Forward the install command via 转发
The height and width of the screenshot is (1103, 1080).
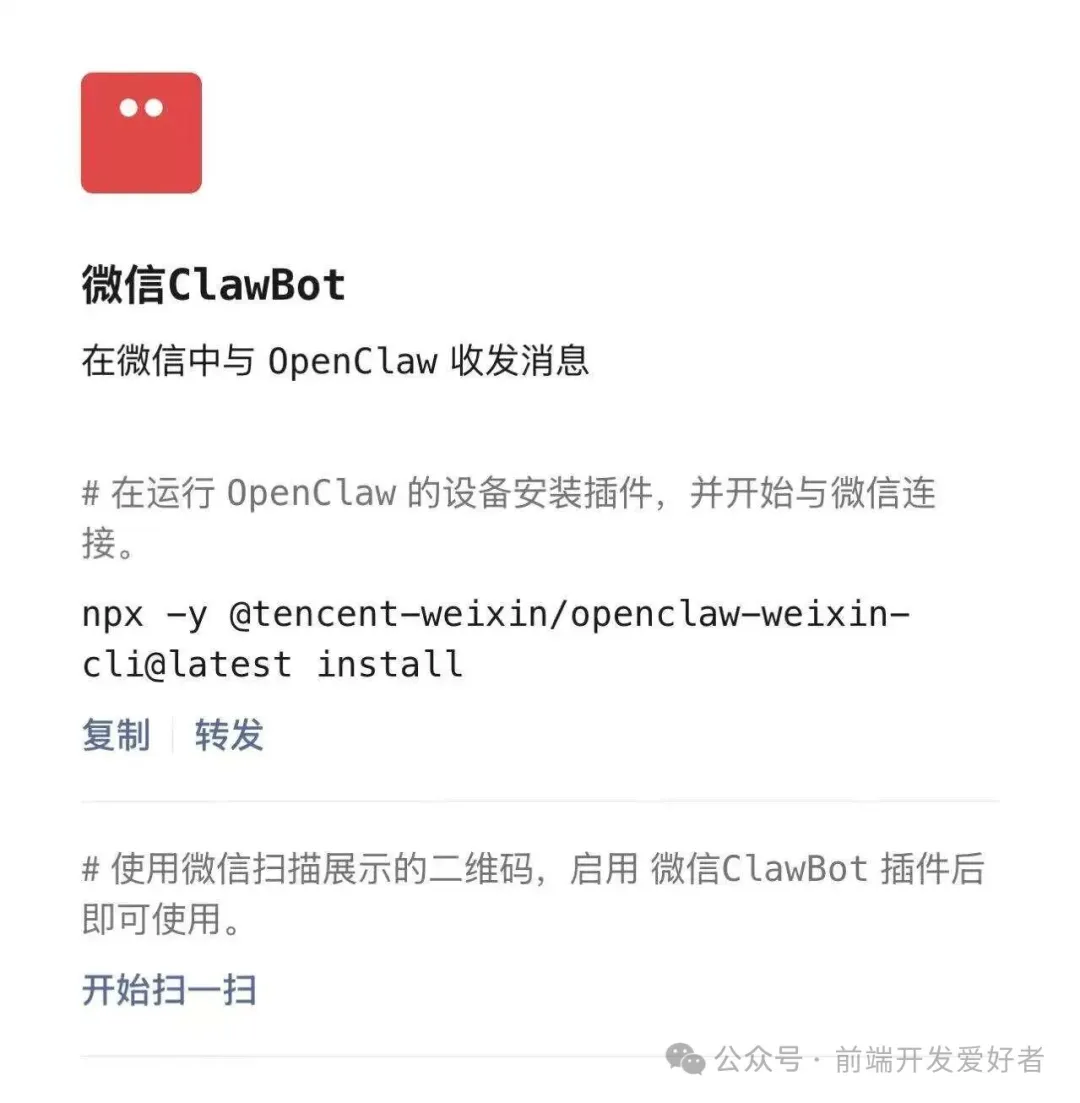[229, 735]
